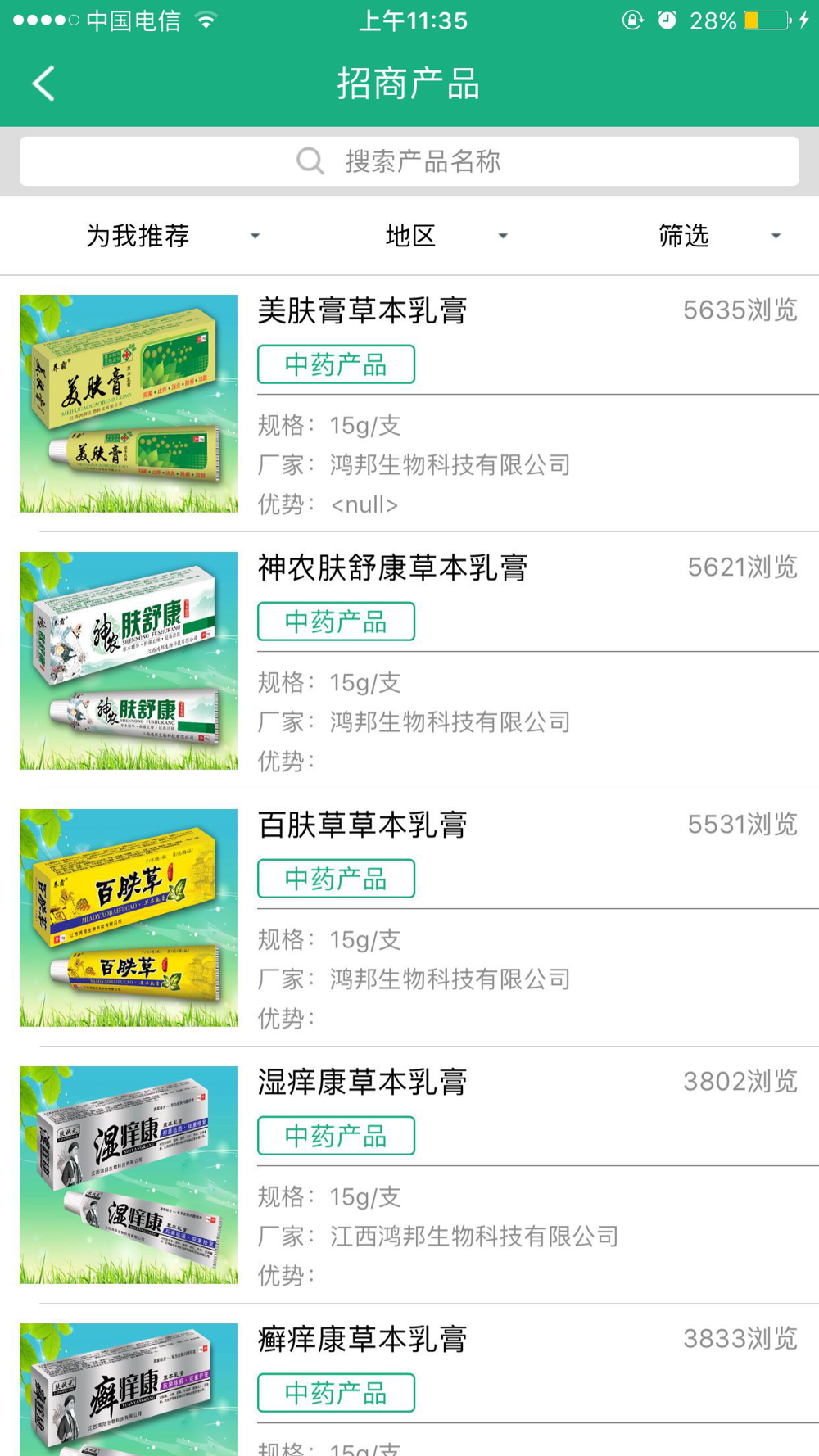Viewport: 819px width, 1456px height.
Task: Go back using the top-left arrow
Action: pyautogui.click(x=43, y=84)
